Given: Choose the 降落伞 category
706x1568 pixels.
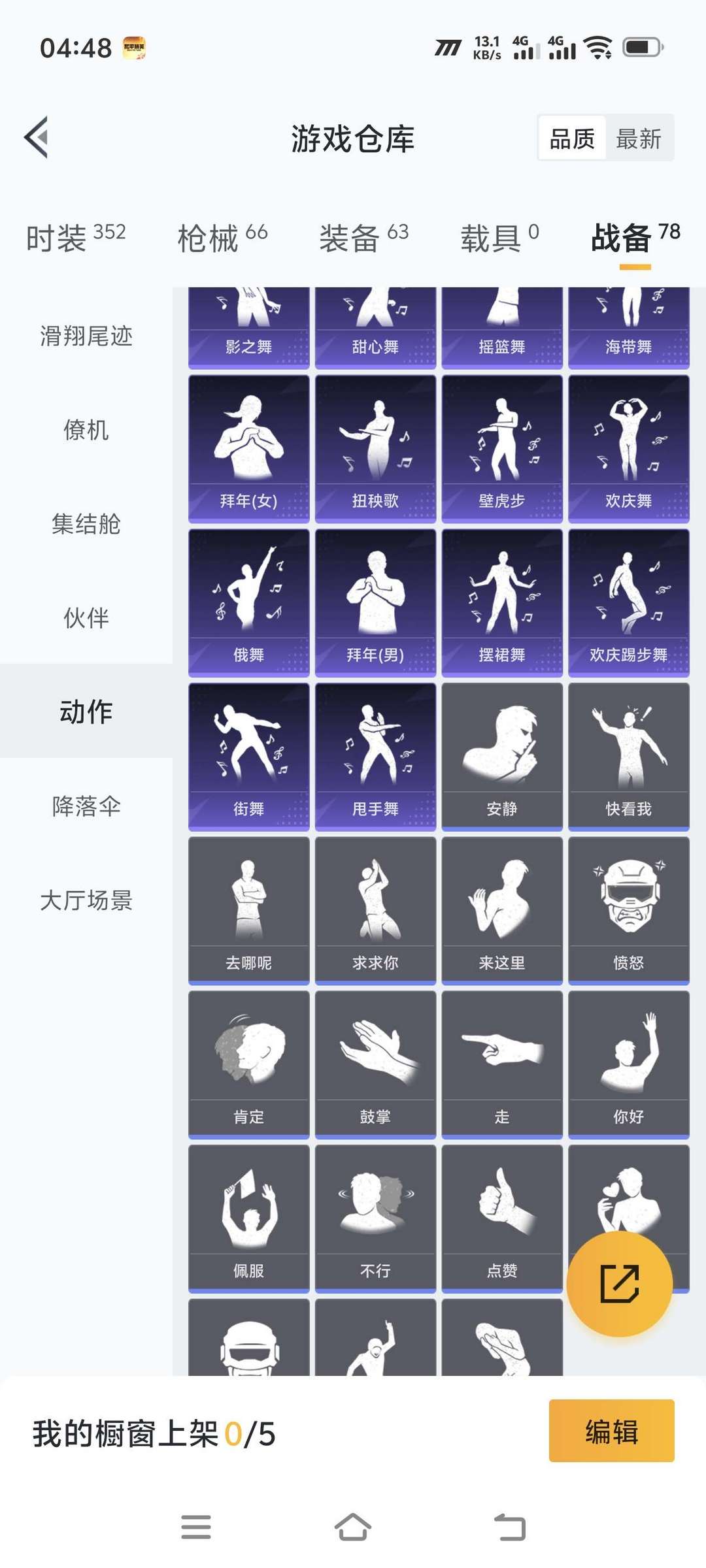Looking at the screenshot, I should tap(86, 806).
